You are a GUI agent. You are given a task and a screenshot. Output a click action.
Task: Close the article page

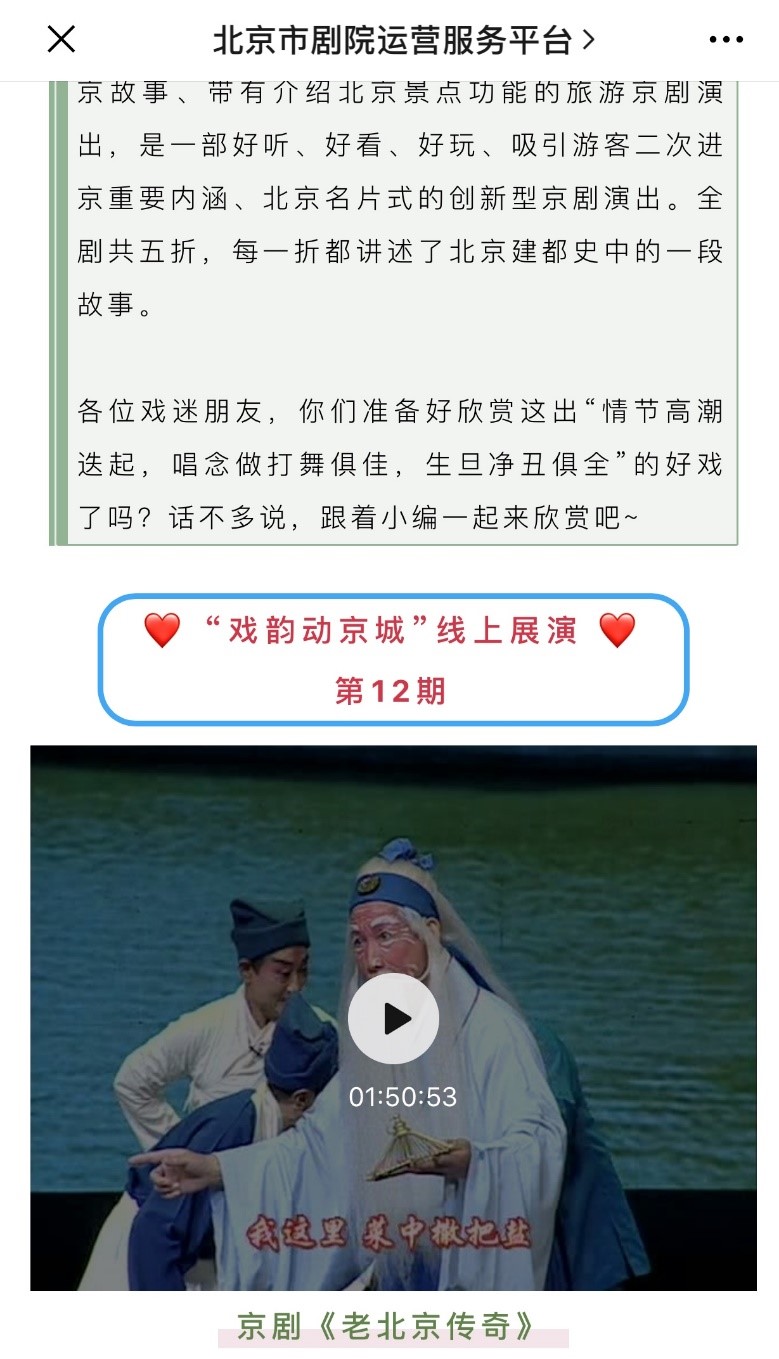(x=61, y=40)
